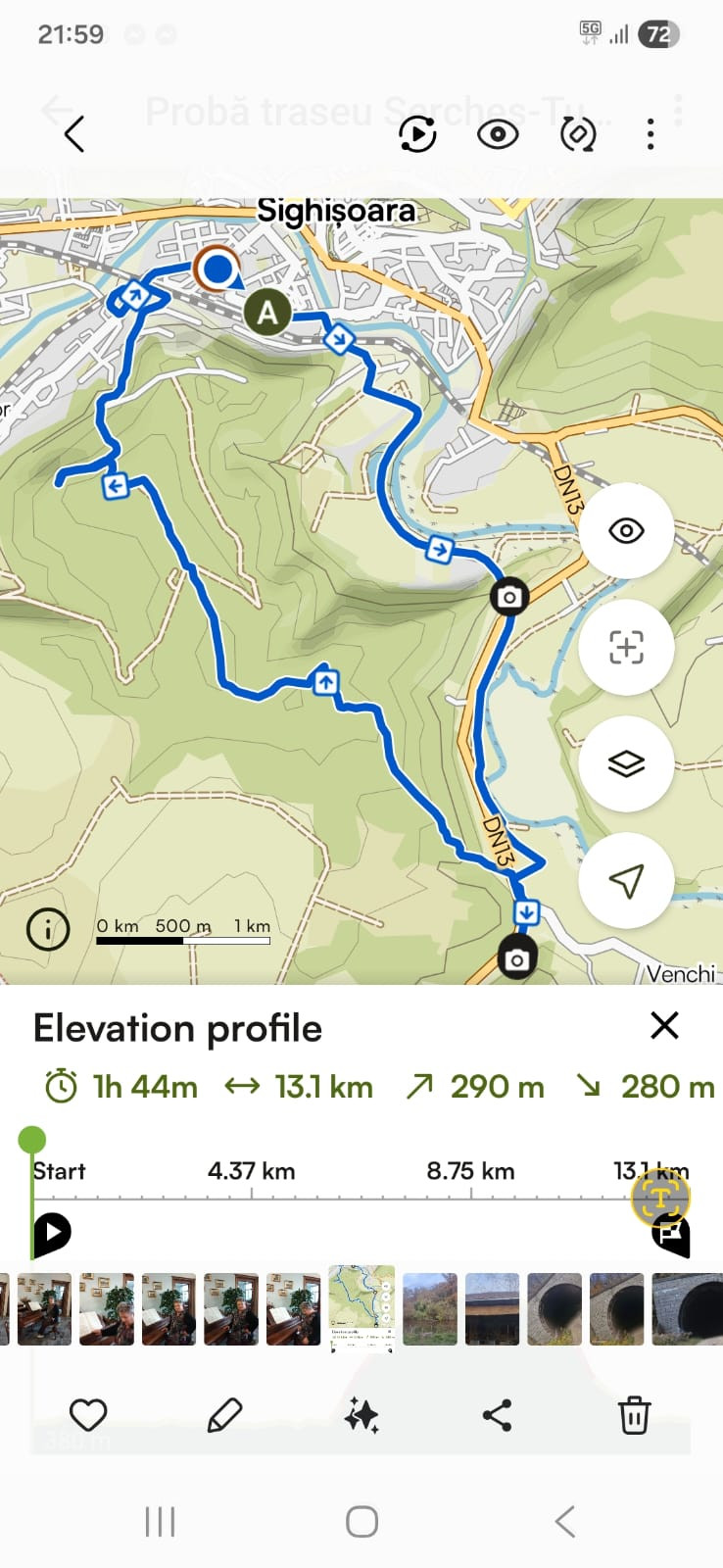
Task: Open the eye-shaped vision icon in top bar
Action: [x=498, y=133]
